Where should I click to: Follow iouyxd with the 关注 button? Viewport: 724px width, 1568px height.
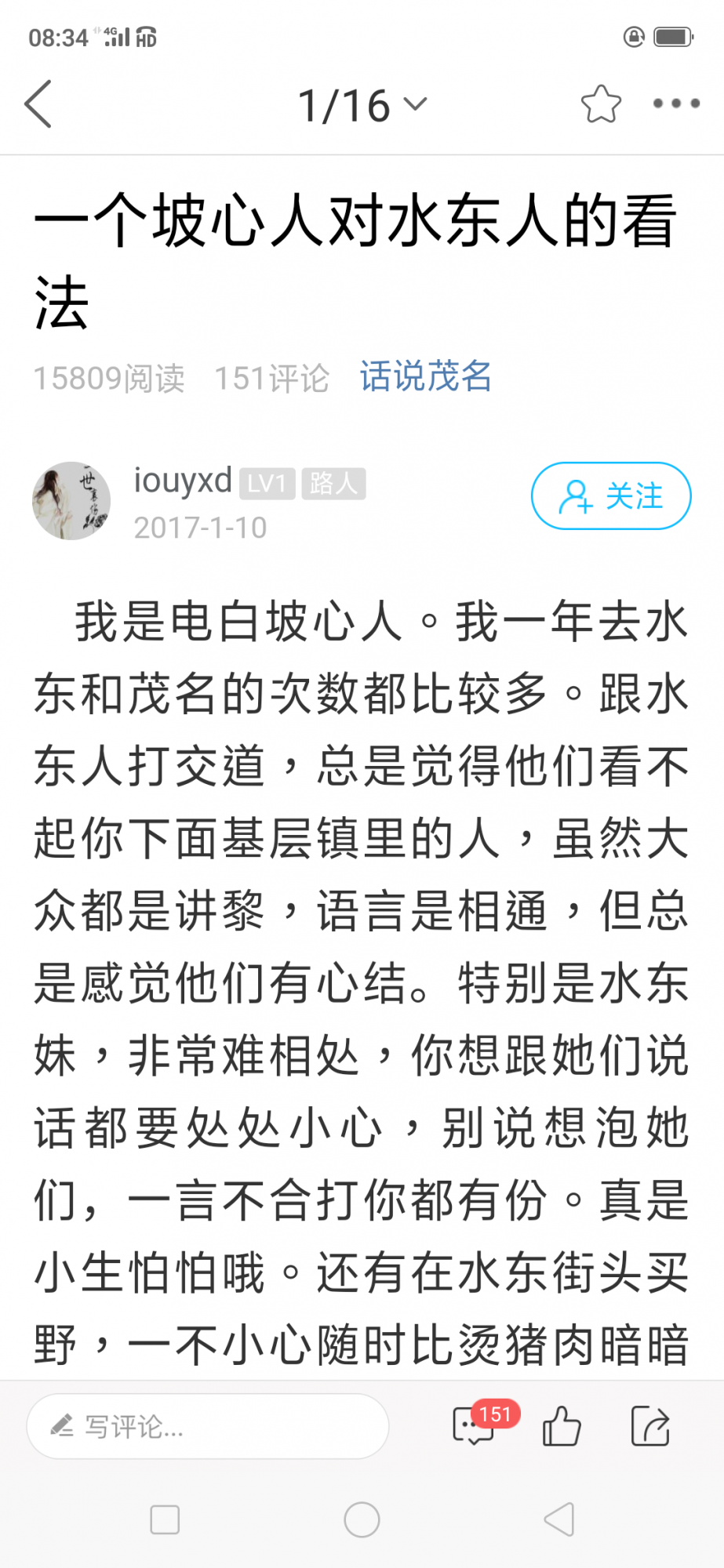610,496
